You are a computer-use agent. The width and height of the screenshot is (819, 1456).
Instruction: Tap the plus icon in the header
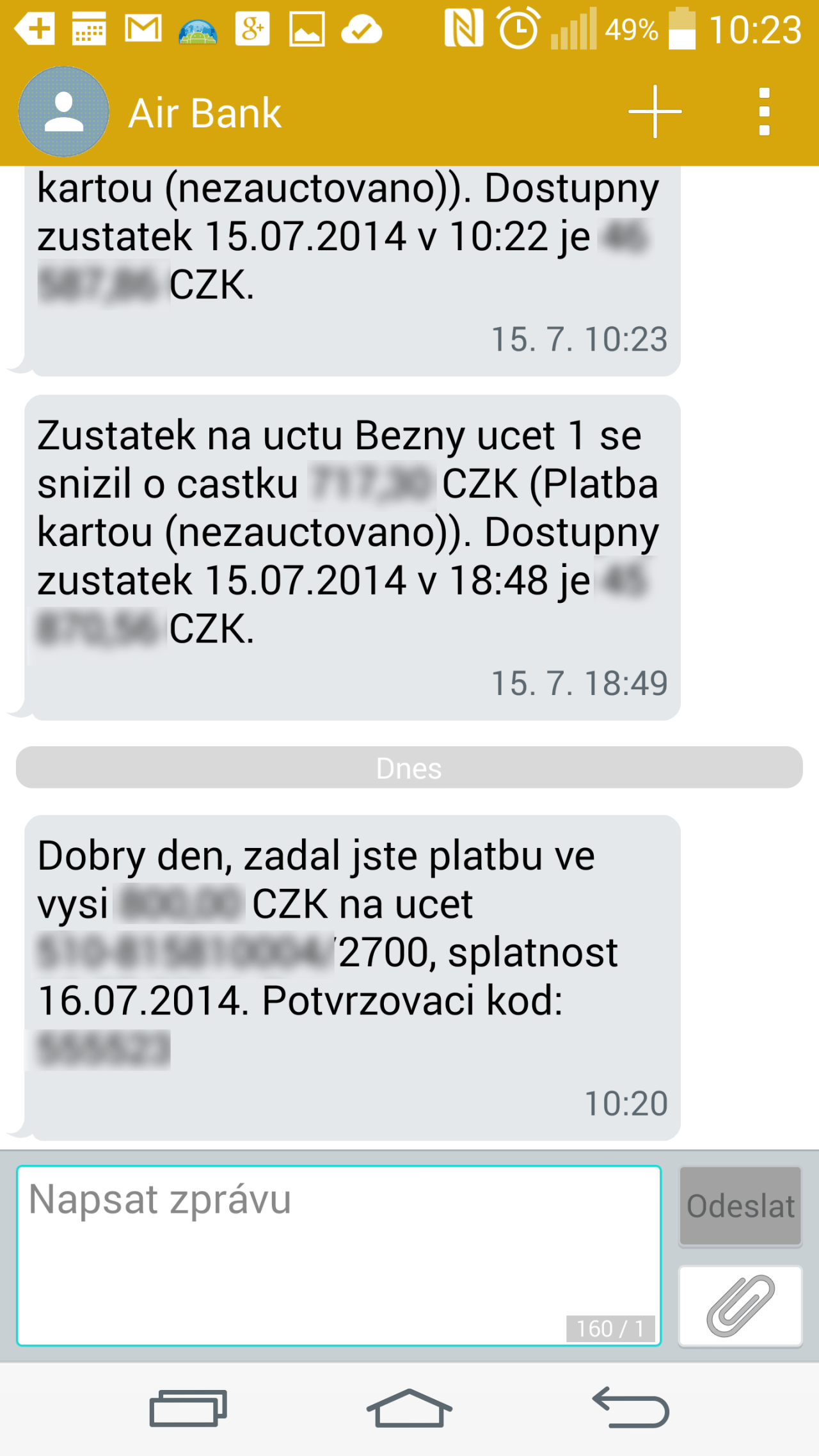pyautogui.click(x=655, y=112)
